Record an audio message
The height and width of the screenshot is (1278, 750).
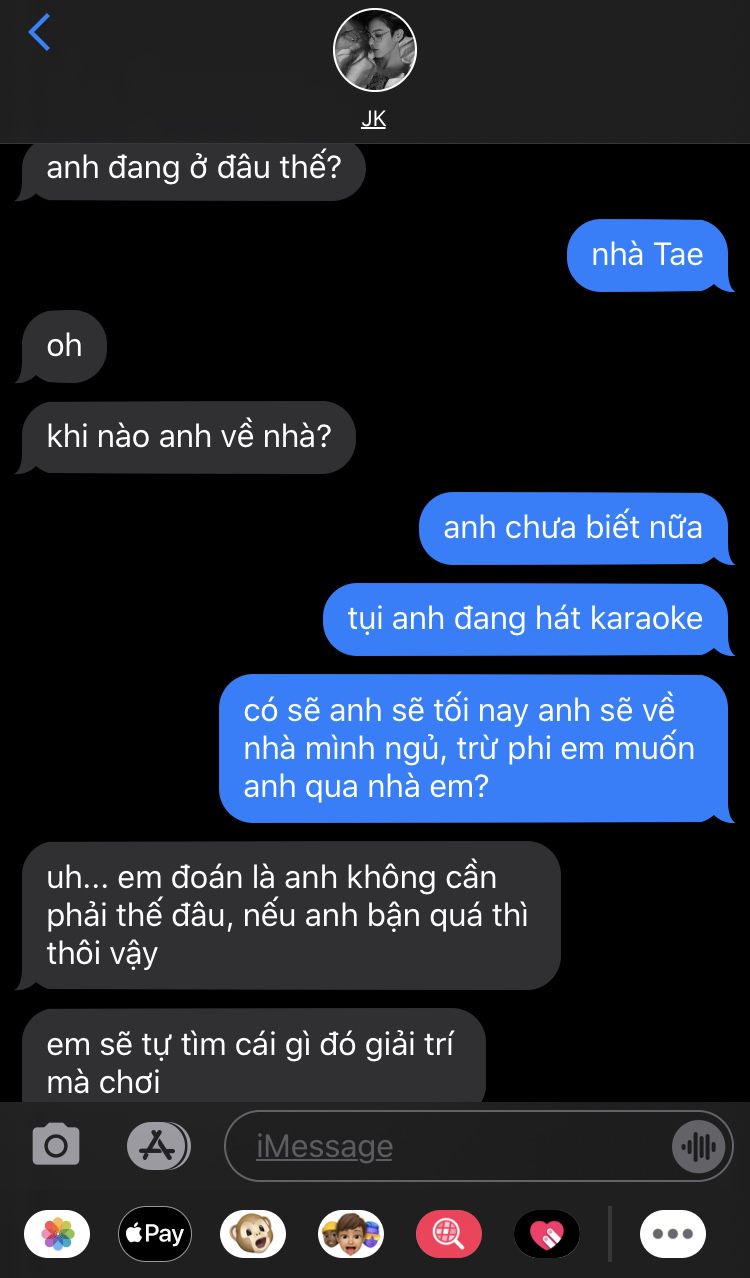699,1146
